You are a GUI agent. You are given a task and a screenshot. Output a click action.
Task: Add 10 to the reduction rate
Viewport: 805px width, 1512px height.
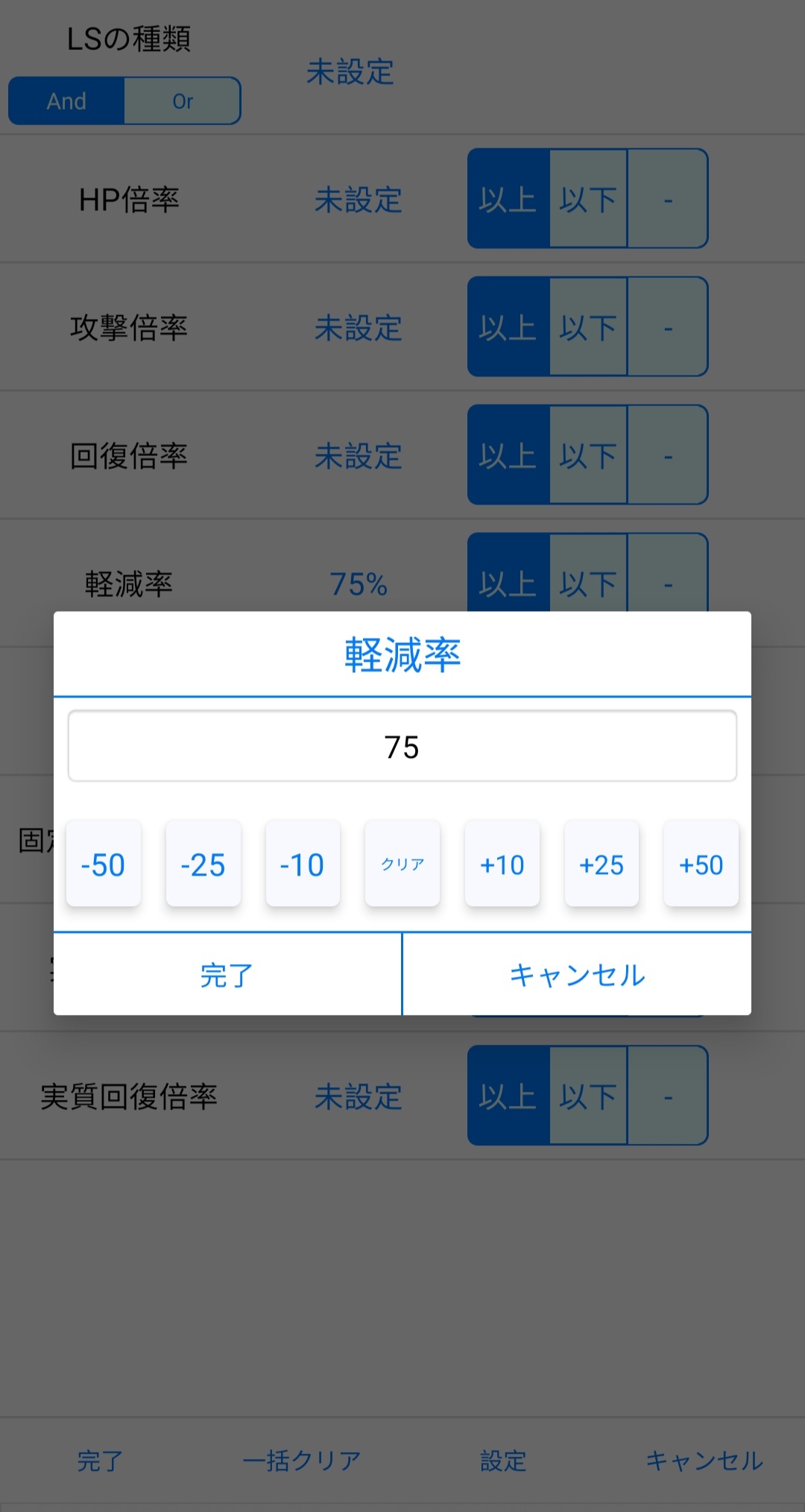coord(502,864)
